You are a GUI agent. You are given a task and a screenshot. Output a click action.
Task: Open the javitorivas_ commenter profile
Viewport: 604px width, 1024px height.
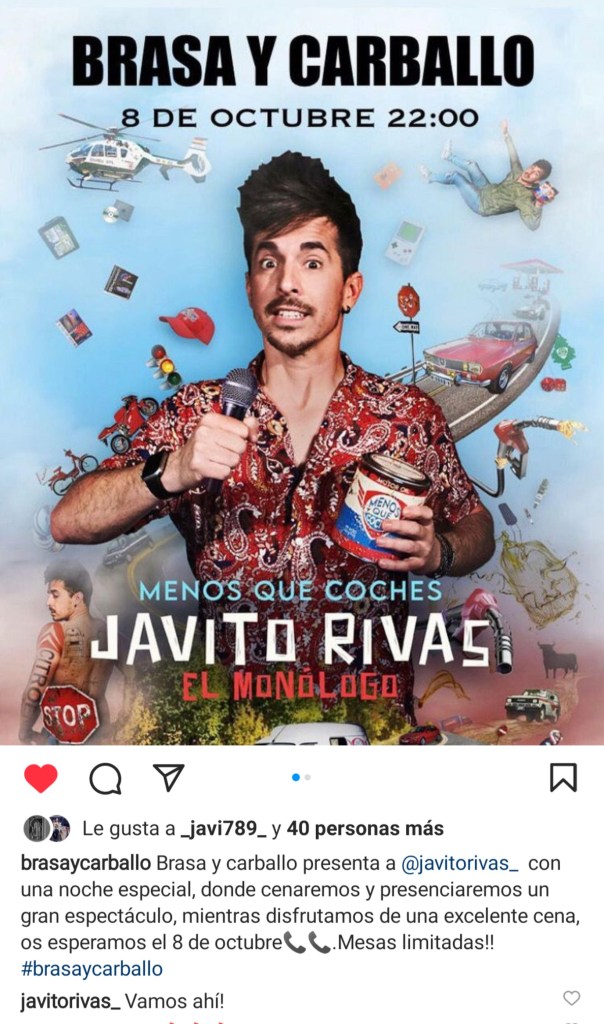pyautogui.click(x=70, y=1001)
